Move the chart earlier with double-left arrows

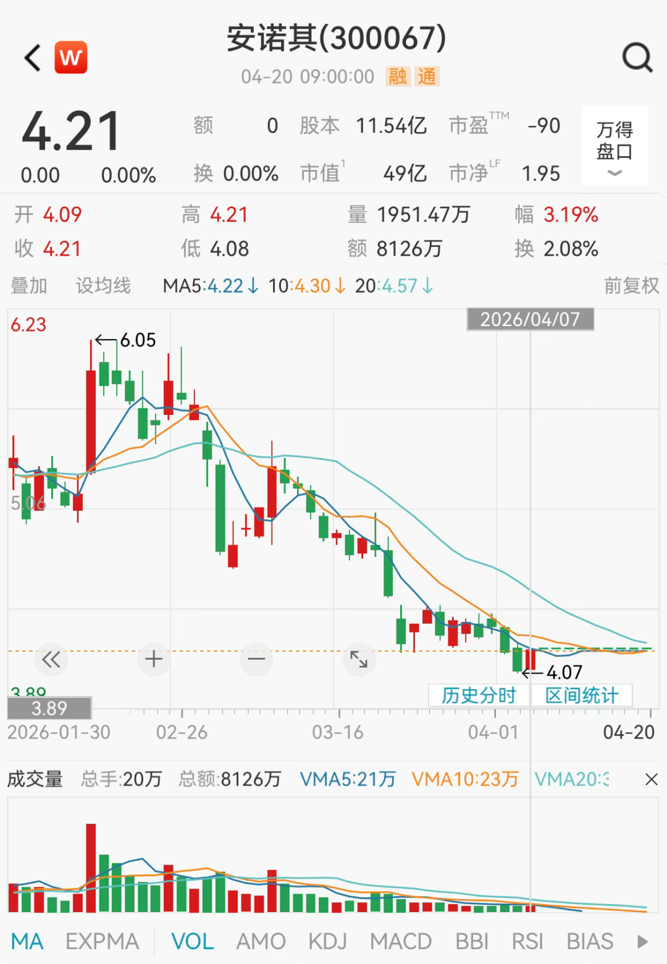coord(50,659)
